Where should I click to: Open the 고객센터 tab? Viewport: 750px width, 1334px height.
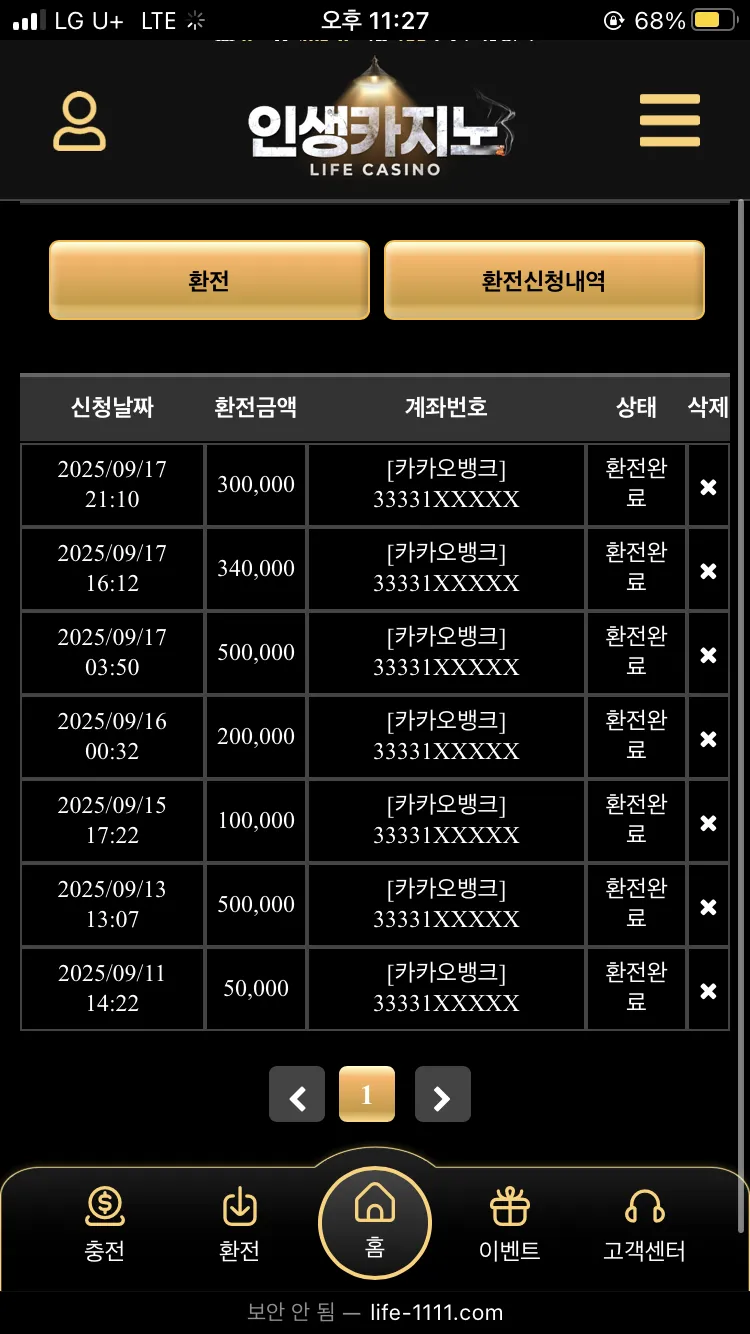tap(644, 1225)
